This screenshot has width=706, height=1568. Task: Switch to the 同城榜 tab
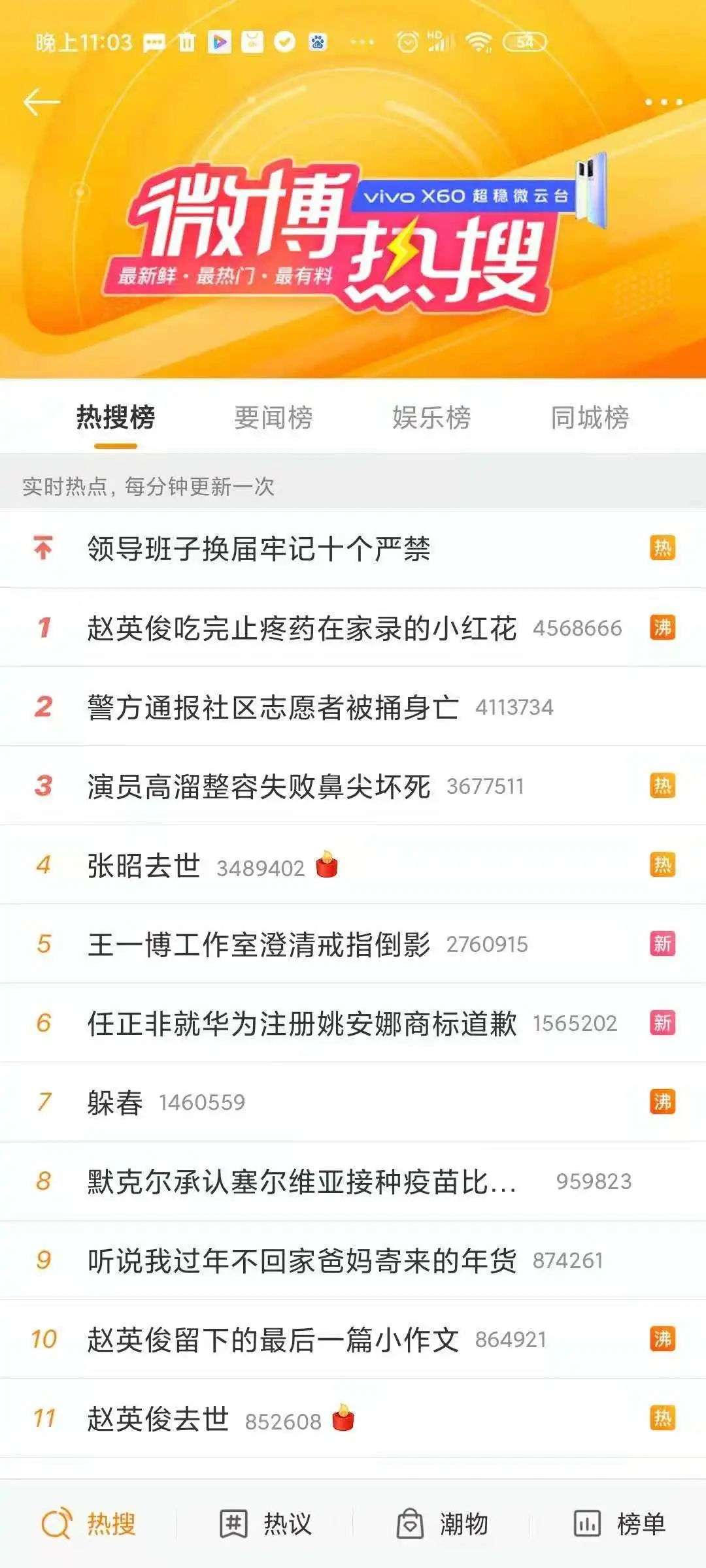pyautogui.click(x=590, y=418)
